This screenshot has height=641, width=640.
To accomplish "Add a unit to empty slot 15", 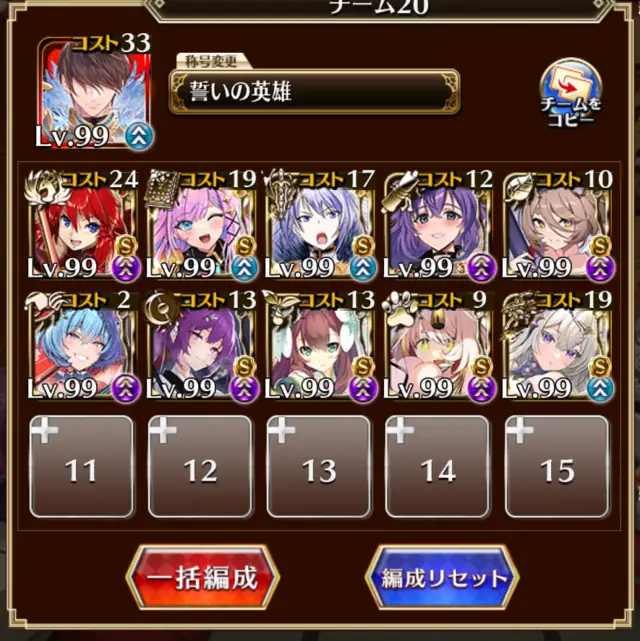I will point(558,467).
